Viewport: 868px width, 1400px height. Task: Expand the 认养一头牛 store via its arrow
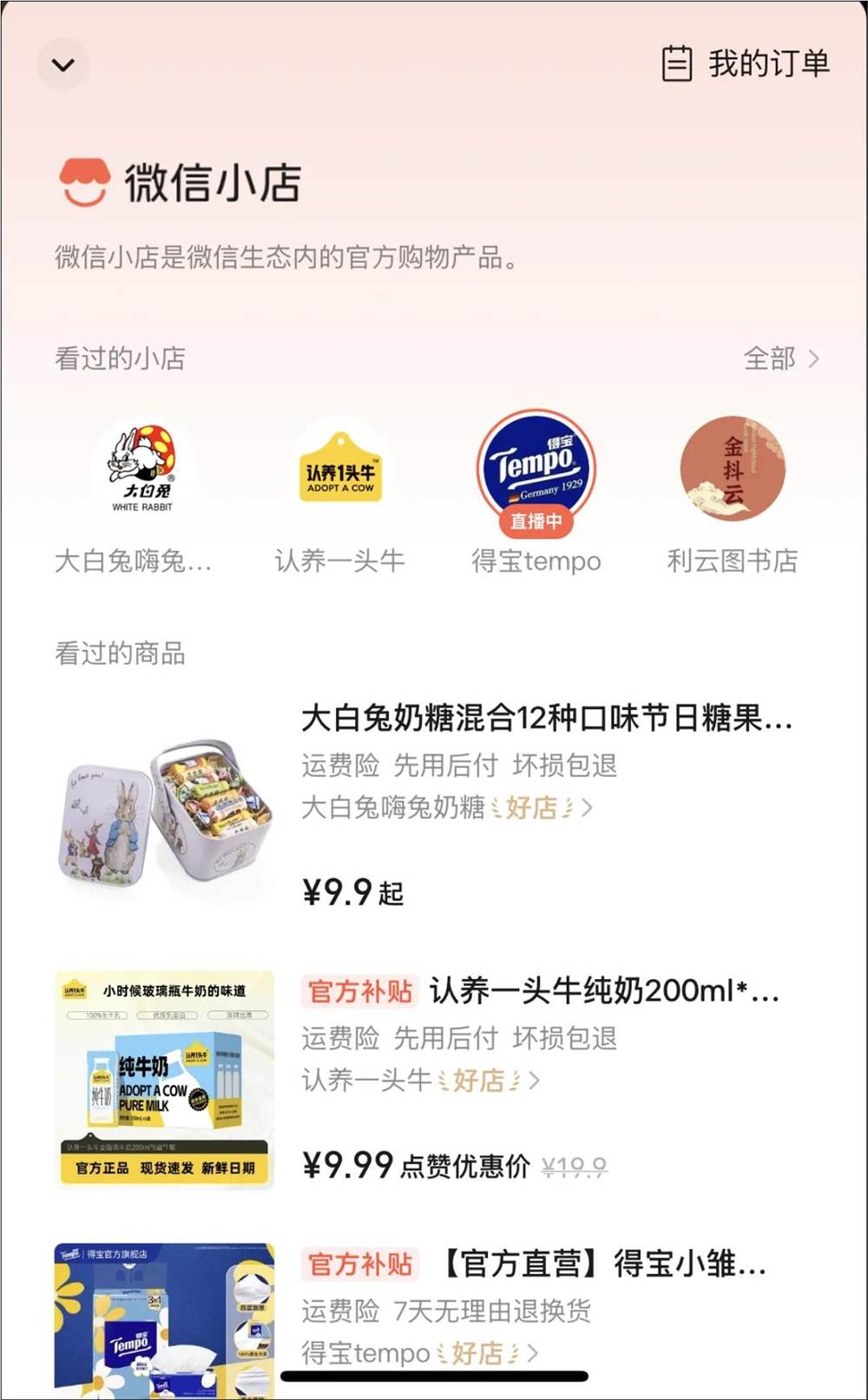[x=536, y=1081]
